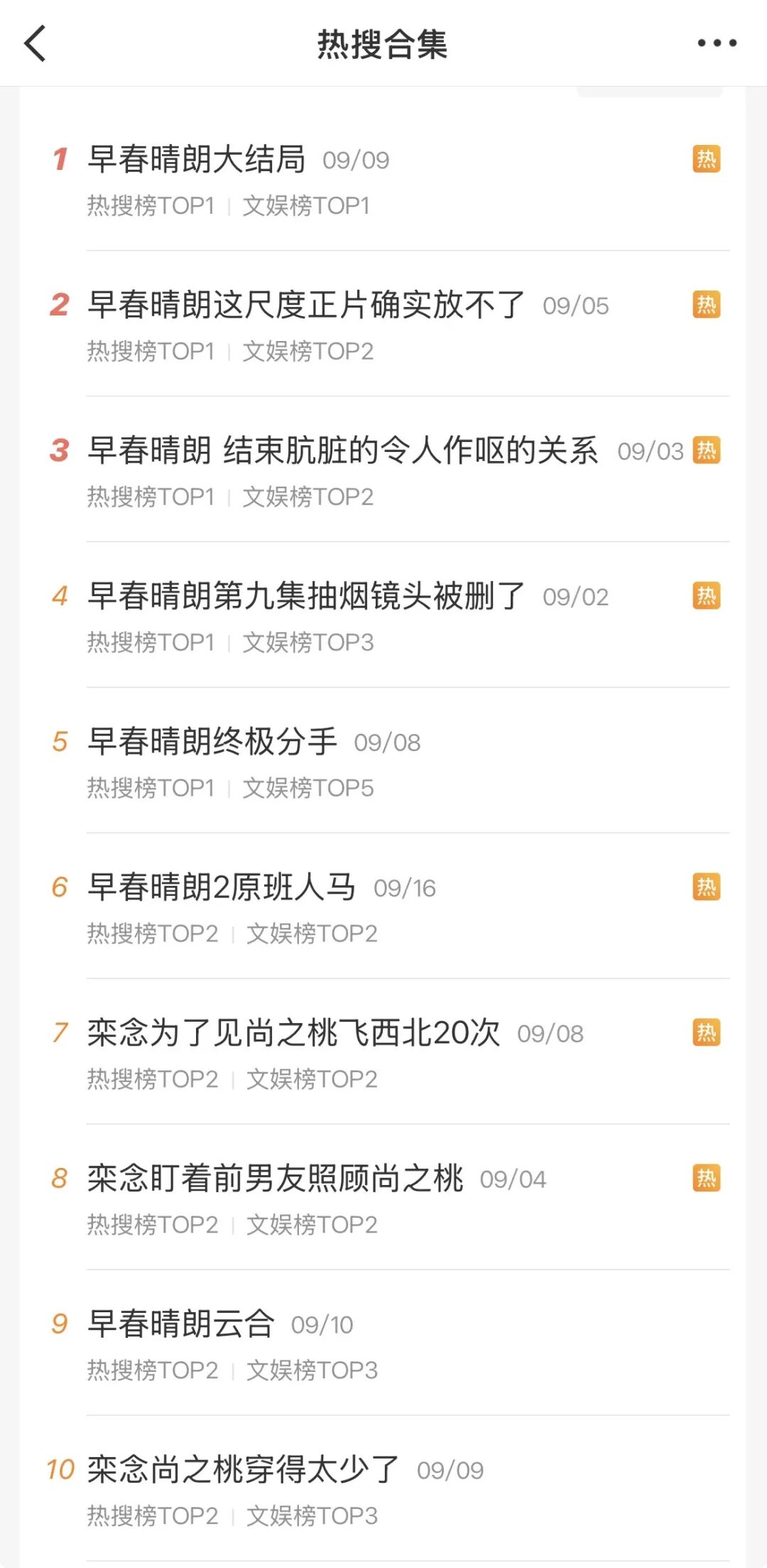Image resolution: width=767 pixels, height=1568 pixels.
Task: View topic 早春晴朗 结束肮脏的令人作呕的关系
Action: pos(383,471)
